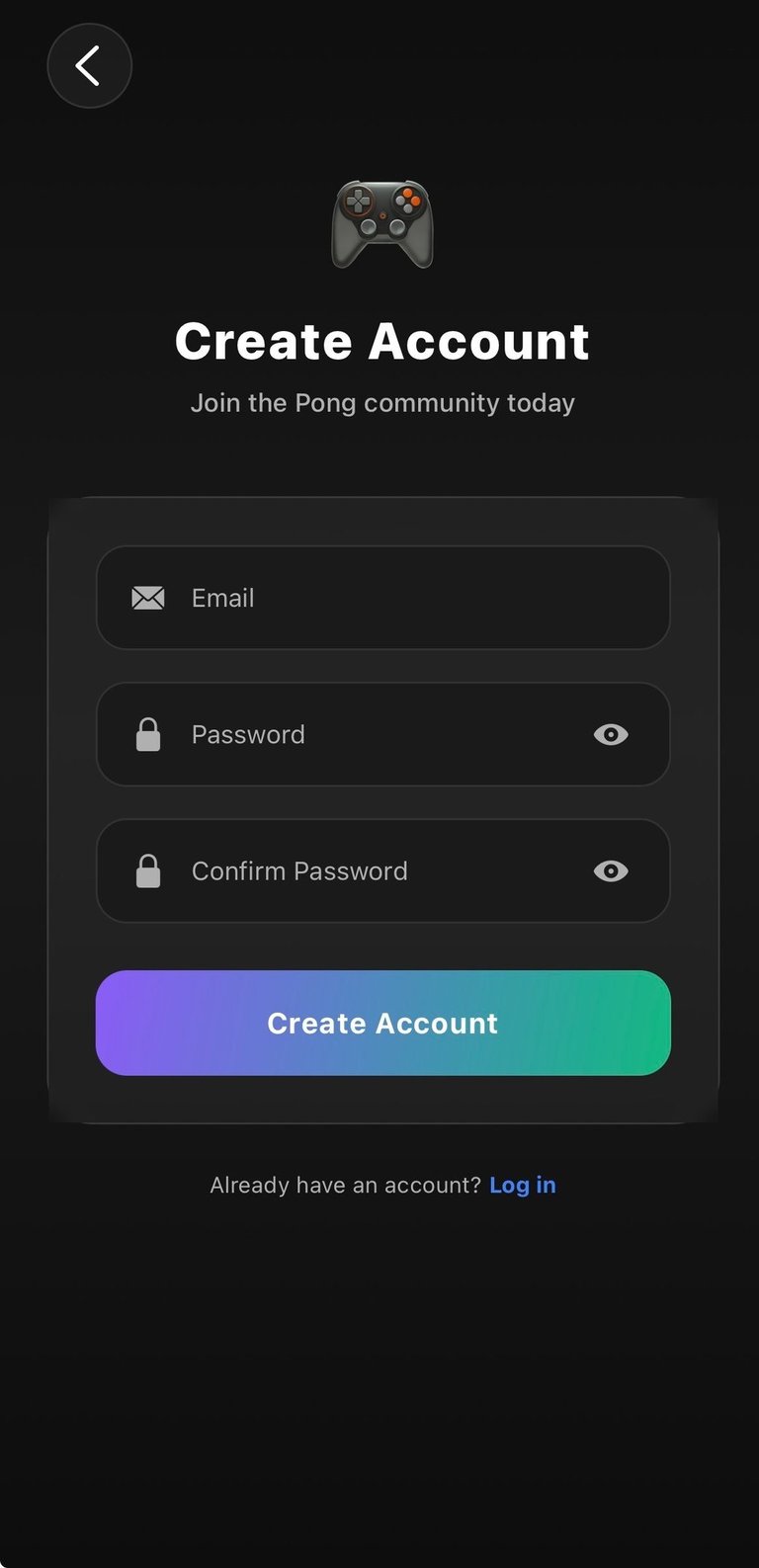Screen dimensions: 759x1568
Task: Show password using the Password eye icon
Action: (x=611, y=734)
